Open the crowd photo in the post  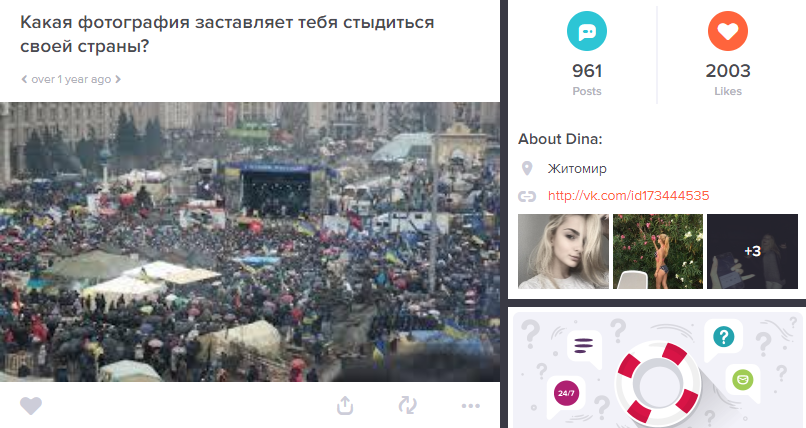point(250,241)
